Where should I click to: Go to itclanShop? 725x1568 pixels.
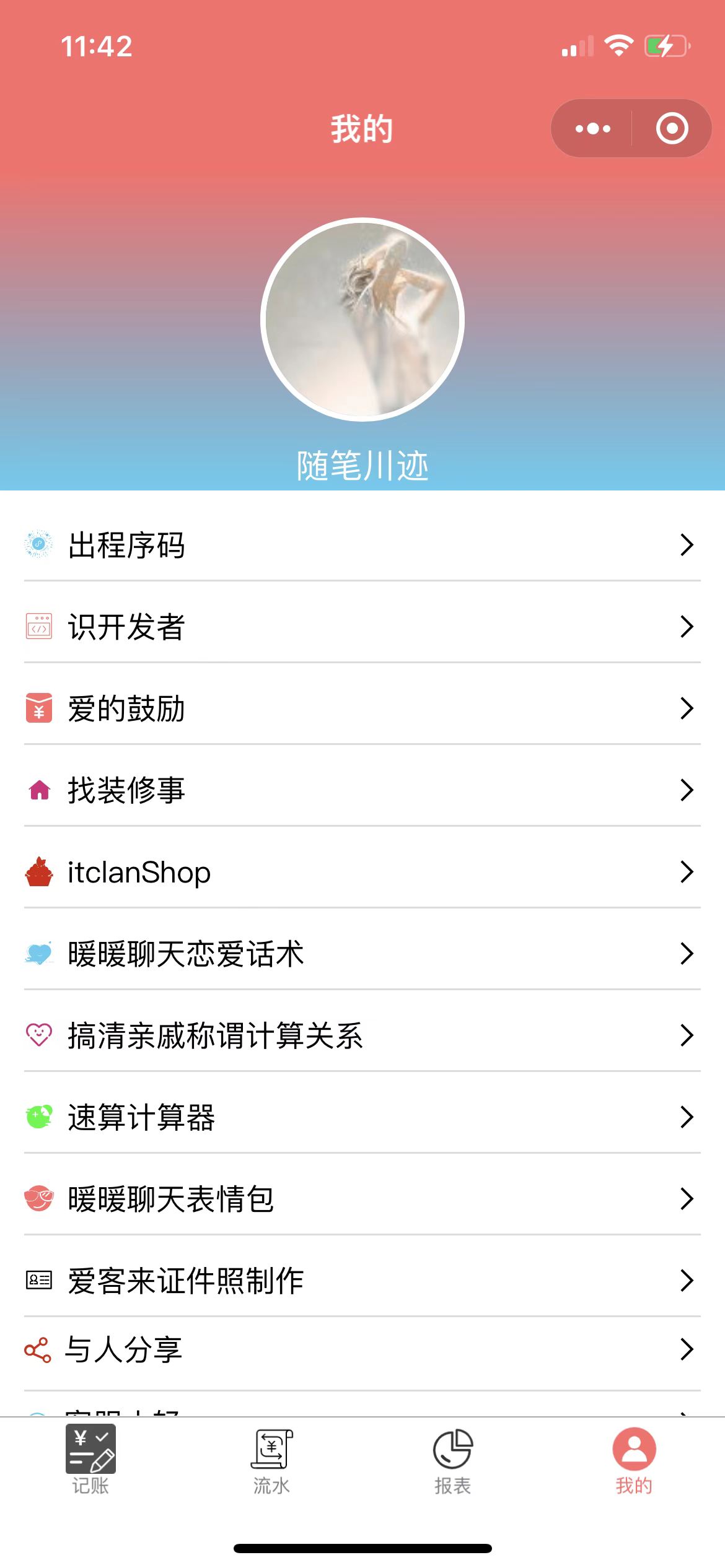pos(362,872)
